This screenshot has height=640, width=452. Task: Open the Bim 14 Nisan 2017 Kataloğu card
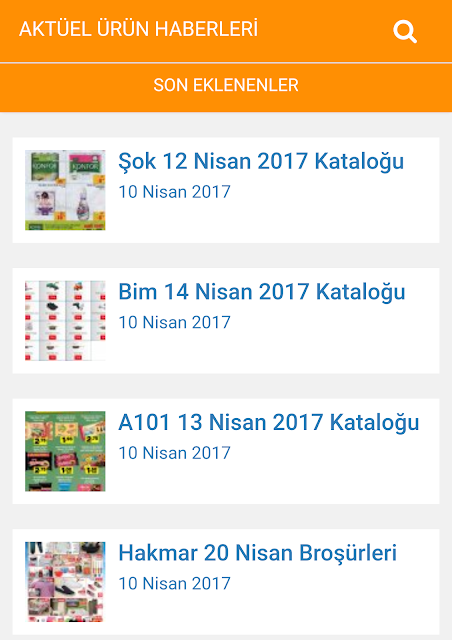click(226, 321)
